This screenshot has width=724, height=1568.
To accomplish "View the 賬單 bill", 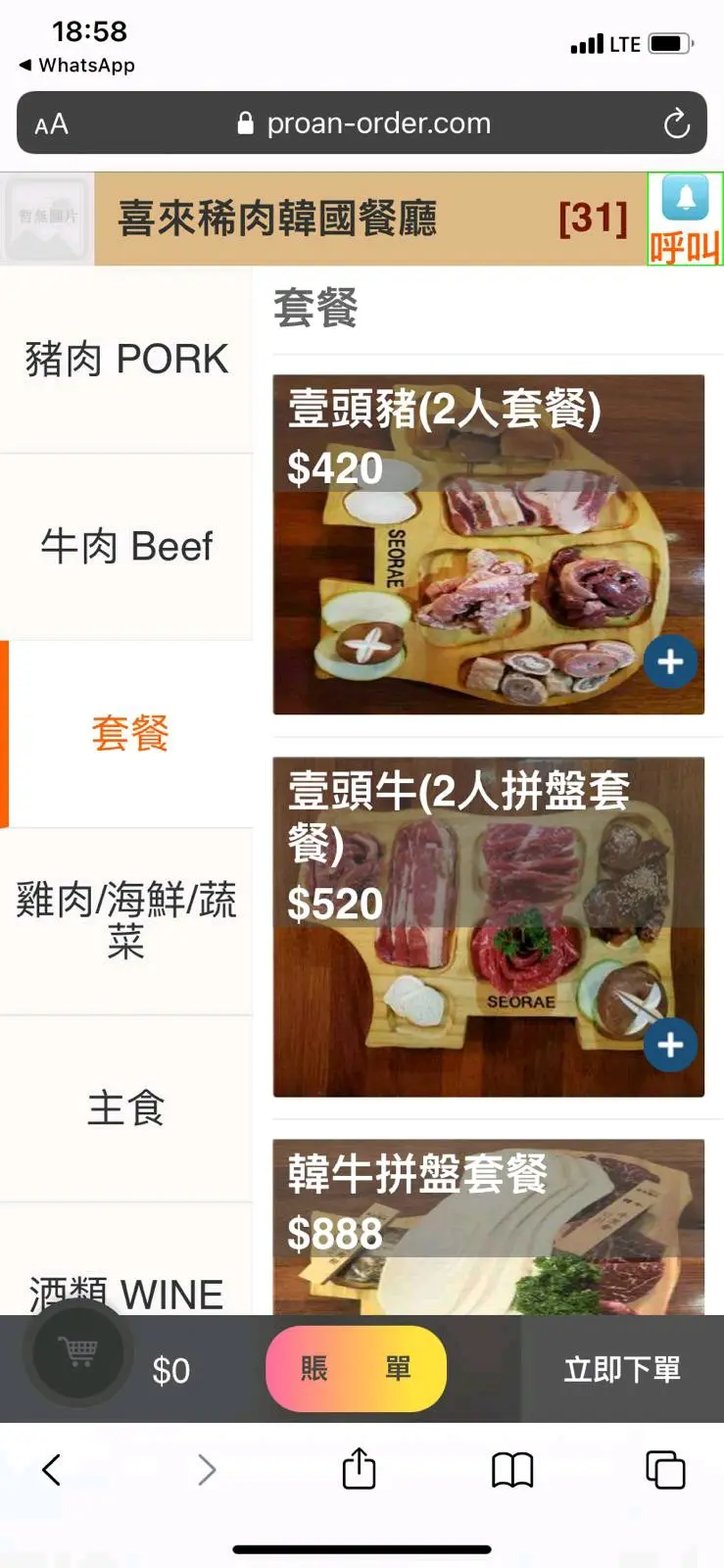I will coord(356,1368).
